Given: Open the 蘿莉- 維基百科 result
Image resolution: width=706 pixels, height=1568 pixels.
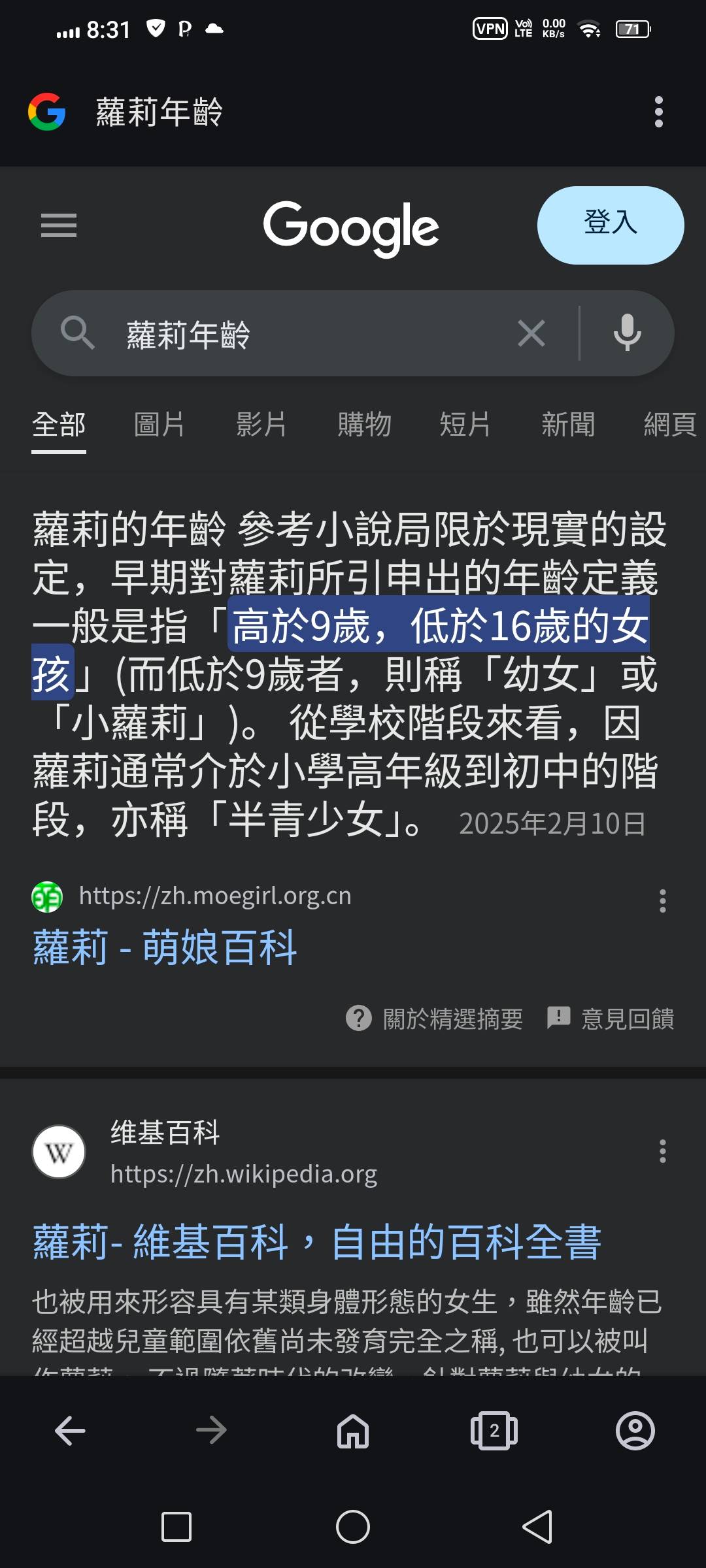Looking at the screenshot, I should pyautogui.click(x=316, y=1241).
